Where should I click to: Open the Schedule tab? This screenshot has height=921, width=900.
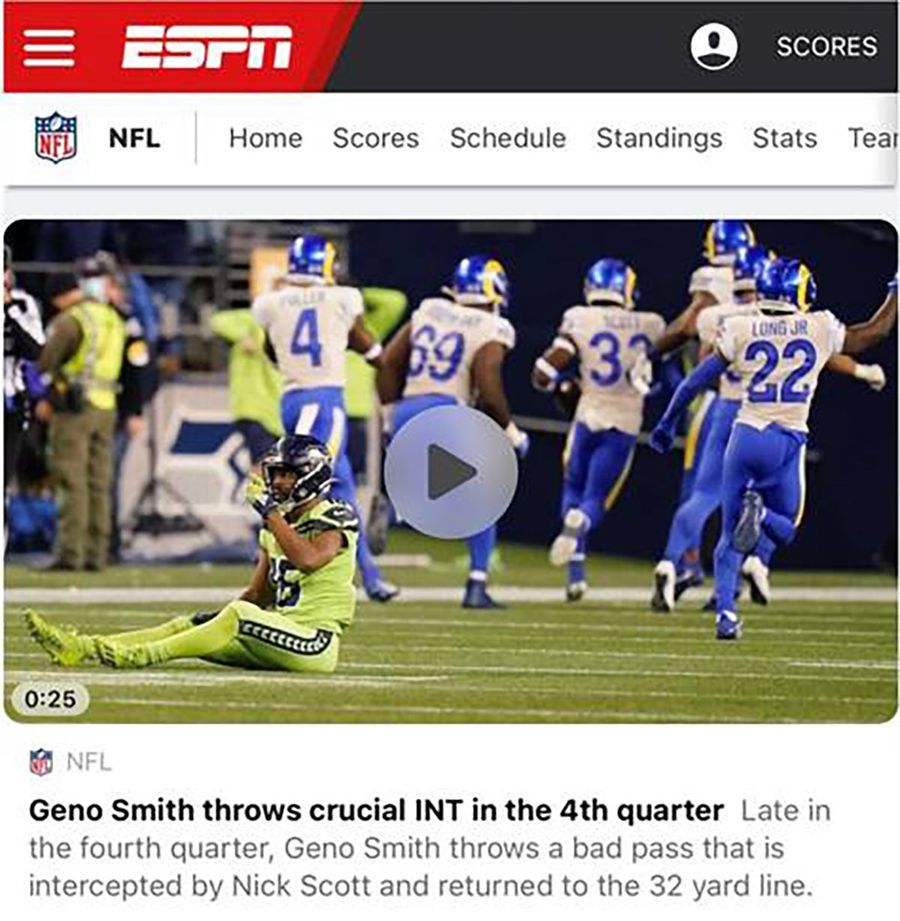pyautogui.click(x=507, y=138)
